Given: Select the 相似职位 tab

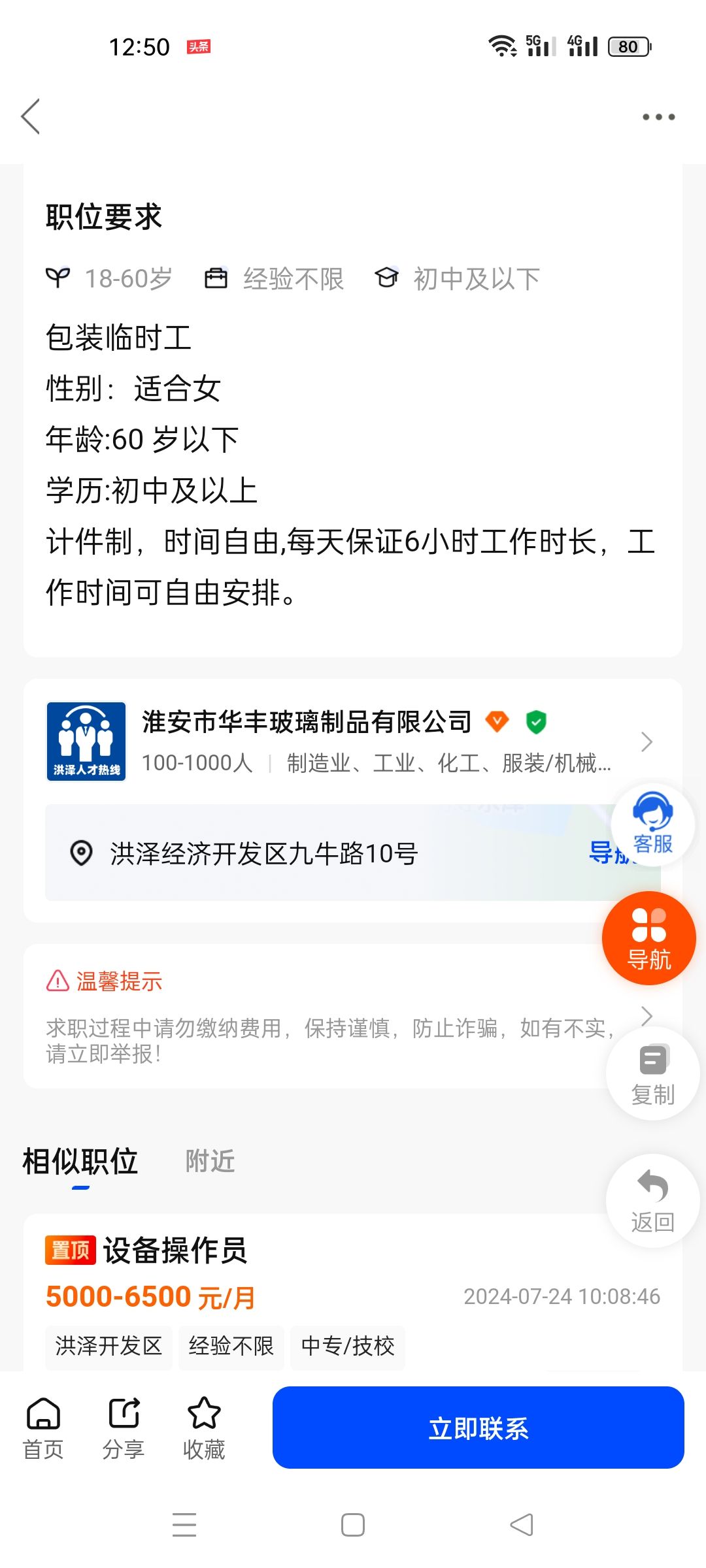Looking at the screenshot, I should [80, 1161].
